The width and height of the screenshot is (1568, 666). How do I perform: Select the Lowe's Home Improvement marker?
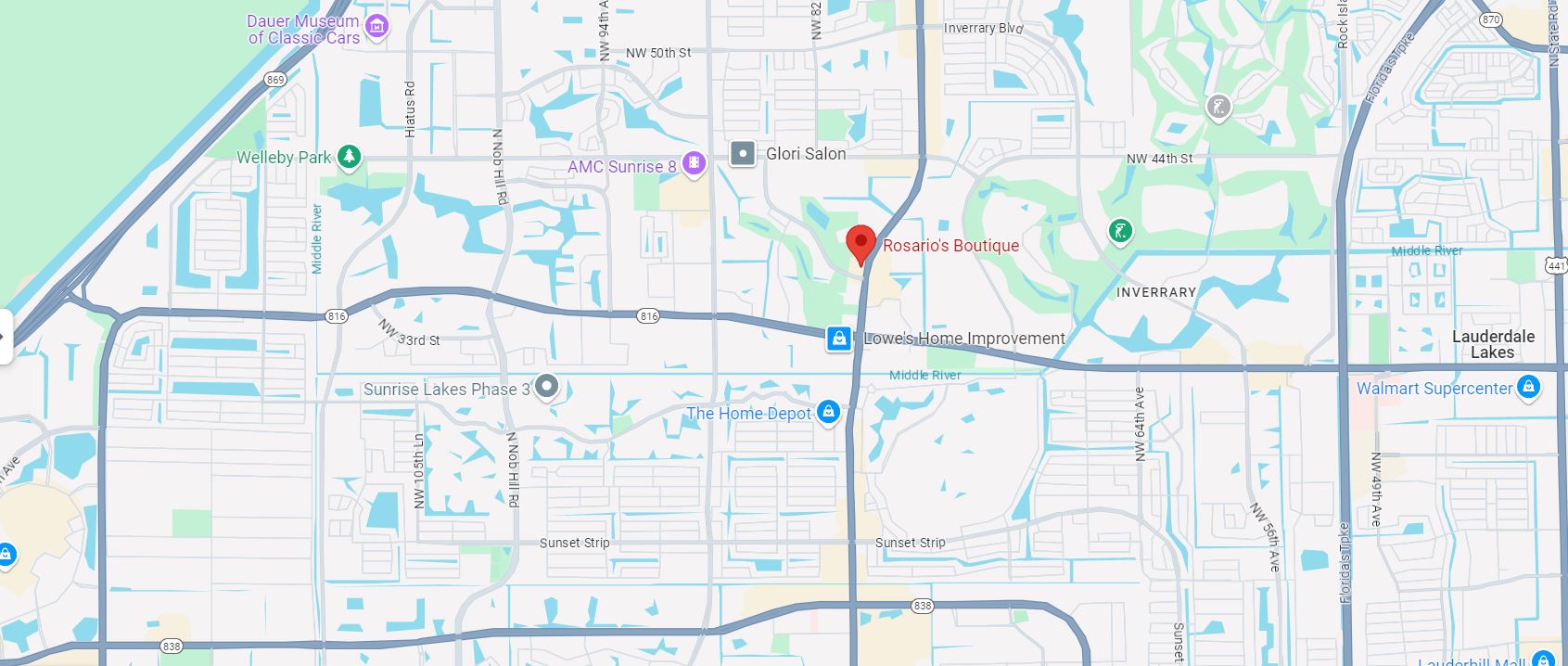[x=839, y=339]
